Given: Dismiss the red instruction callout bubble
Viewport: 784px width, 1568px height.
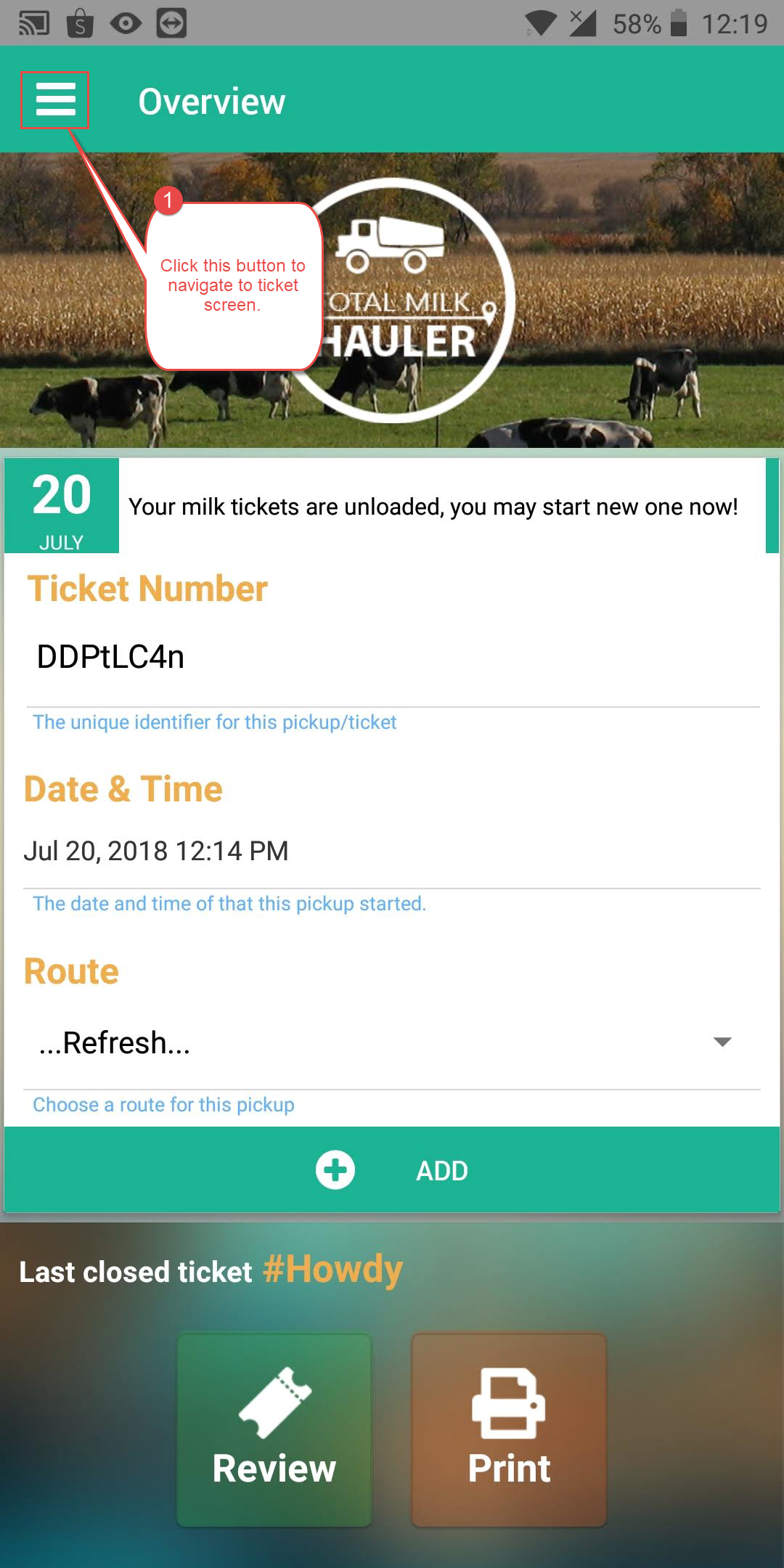Looking at the screenshot, I should [x=235, y=285].
